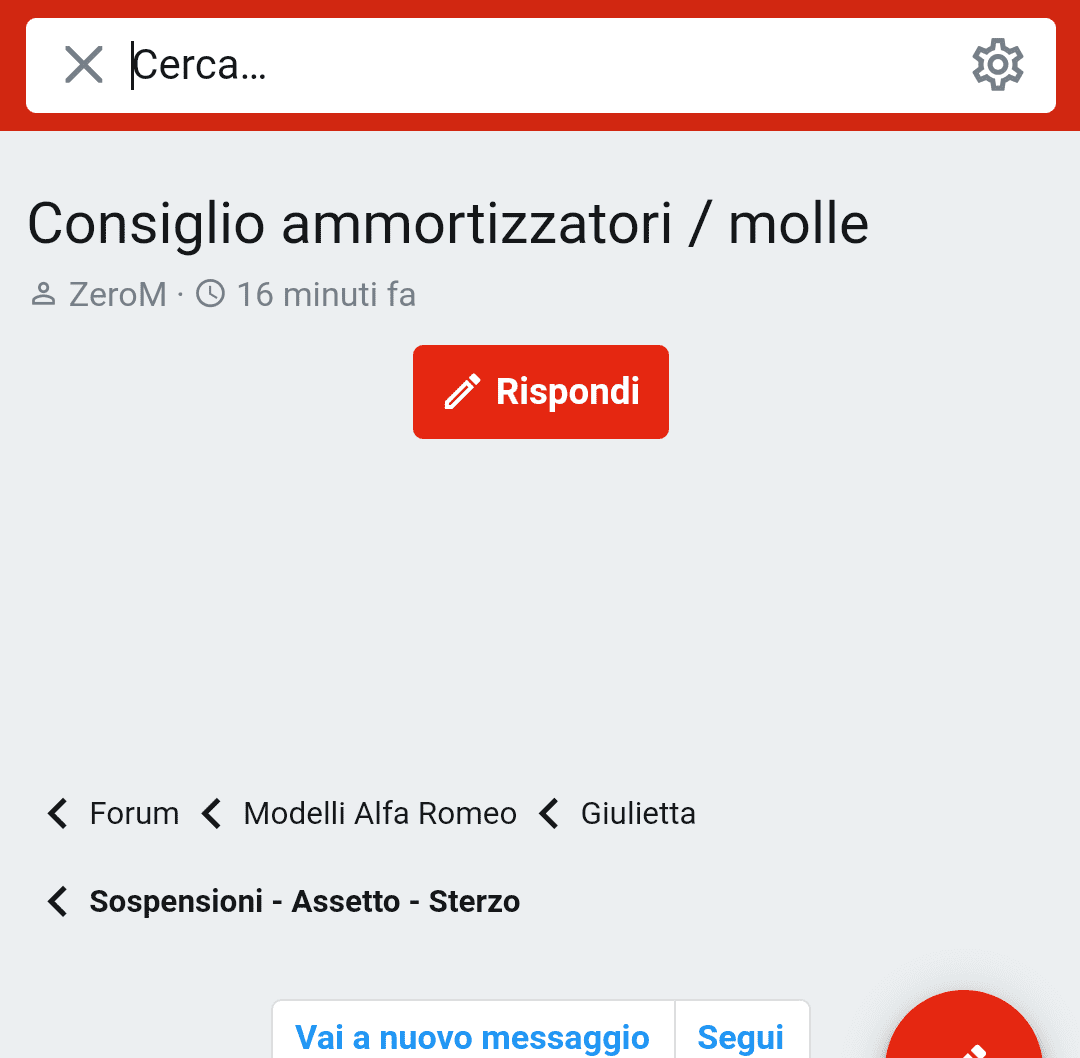Tap the Cerca search field

(540, 65)
